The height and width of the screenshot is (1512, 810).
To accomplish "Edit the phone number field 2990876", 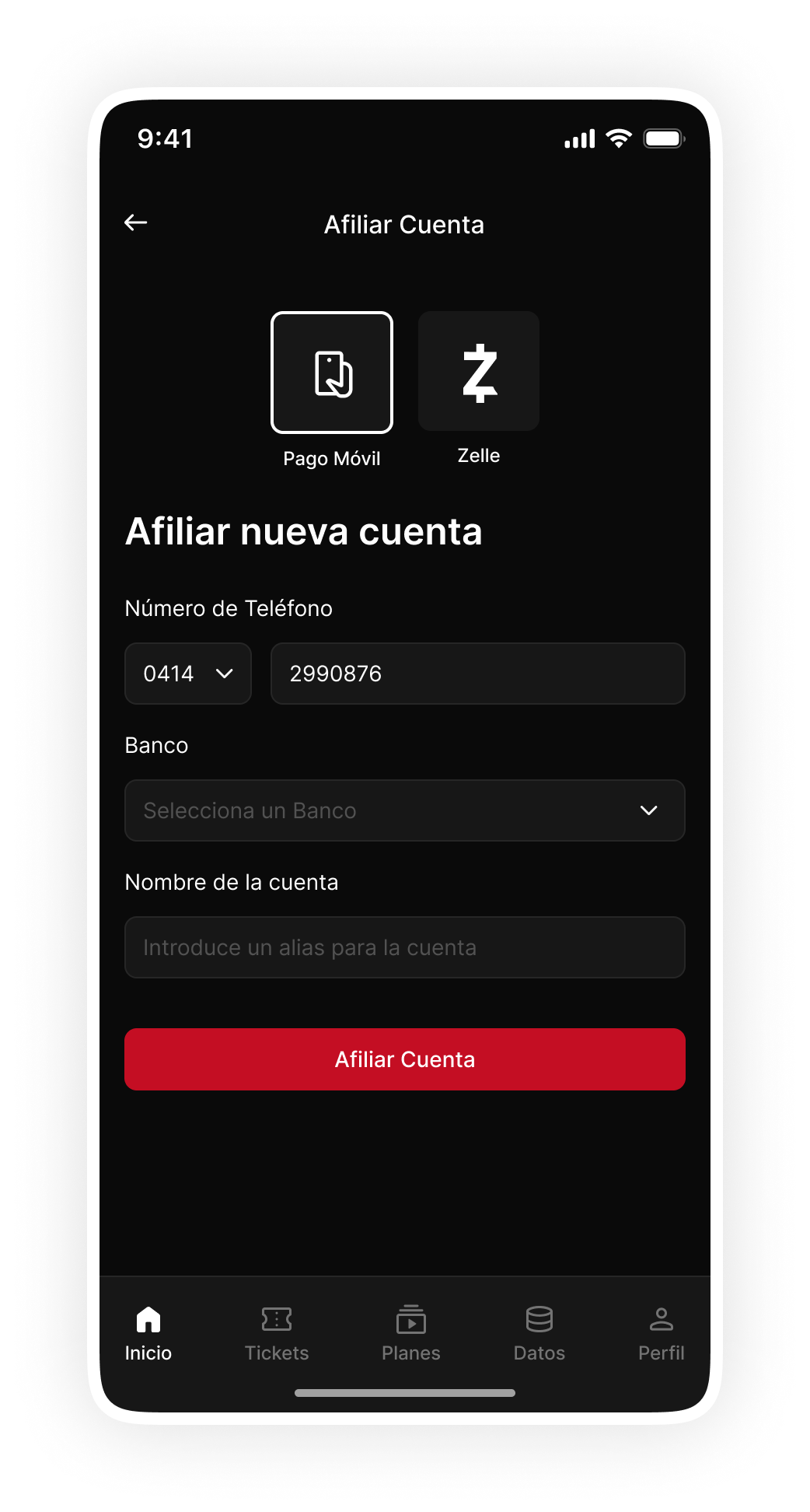I will [x=478, y=674].
